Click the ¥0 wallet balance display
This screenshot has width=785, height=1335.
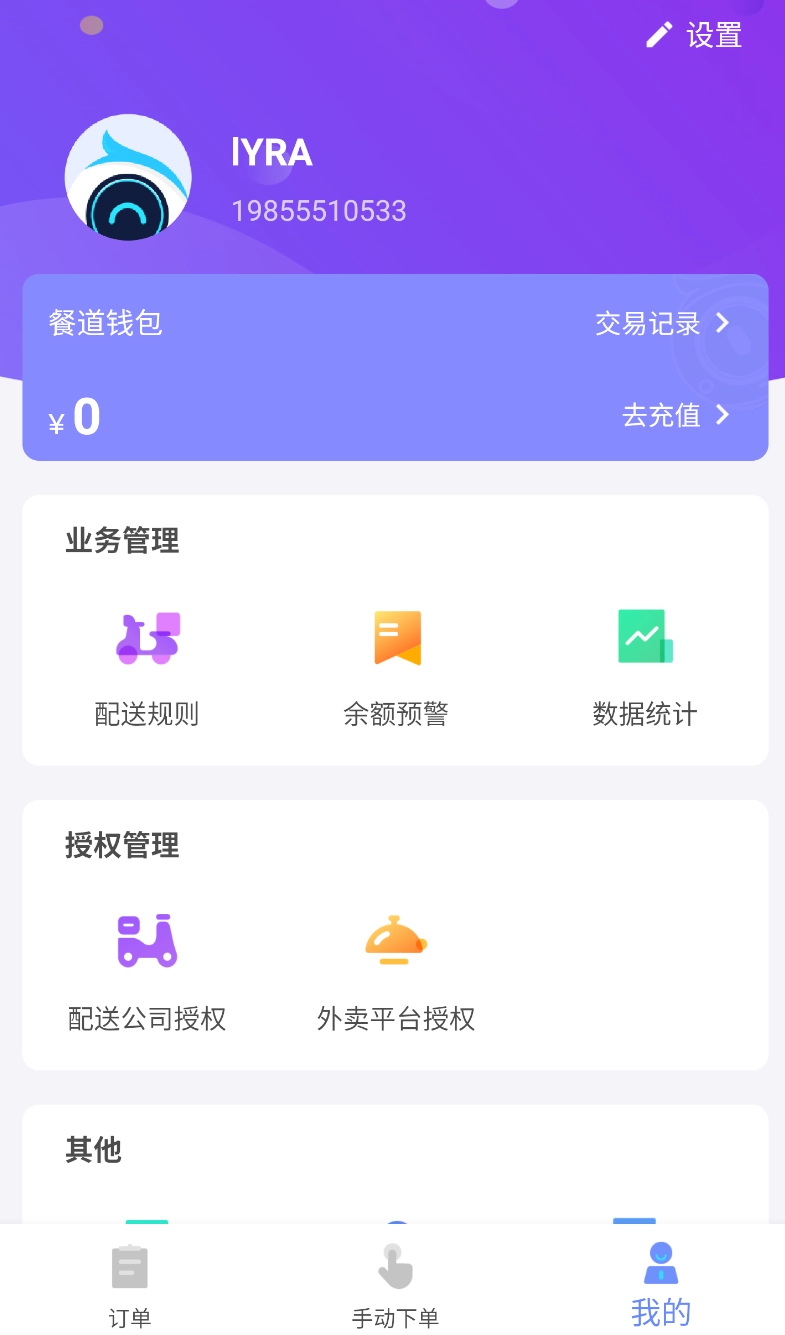click(75, 417)
